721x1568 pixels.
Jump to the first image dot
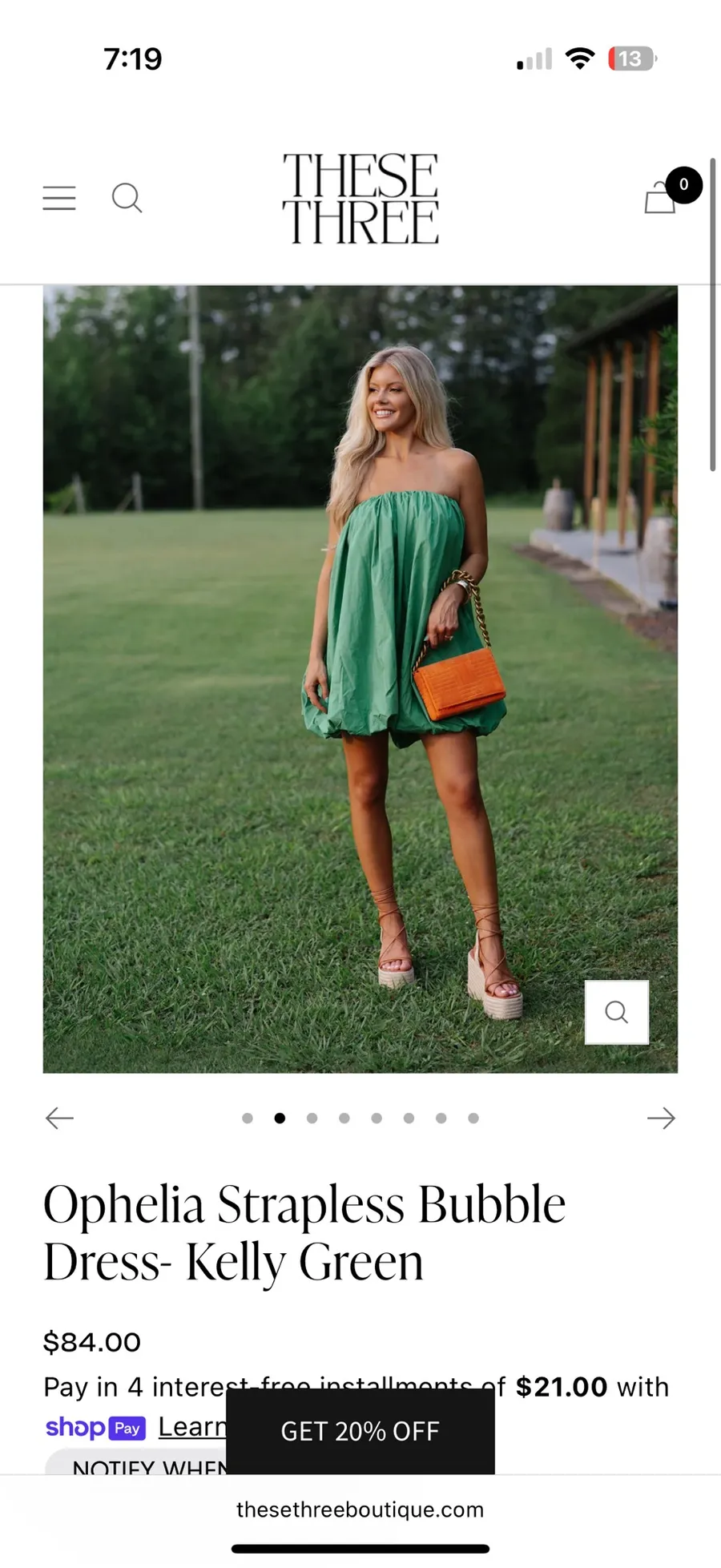pyautogui.click(x=248, y=1118)
